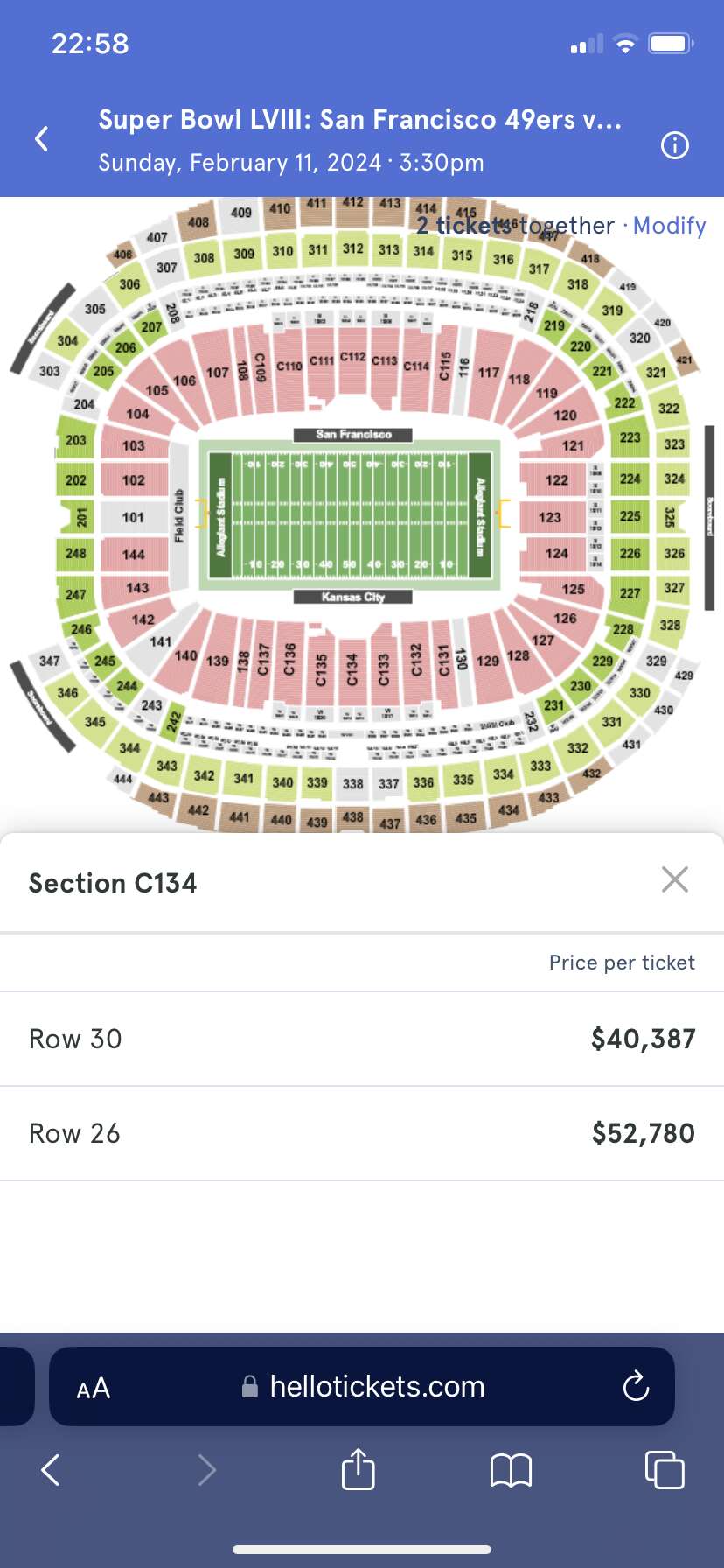Show all open Safari tabs
724x1568 pixels.
click(665, 1469)
